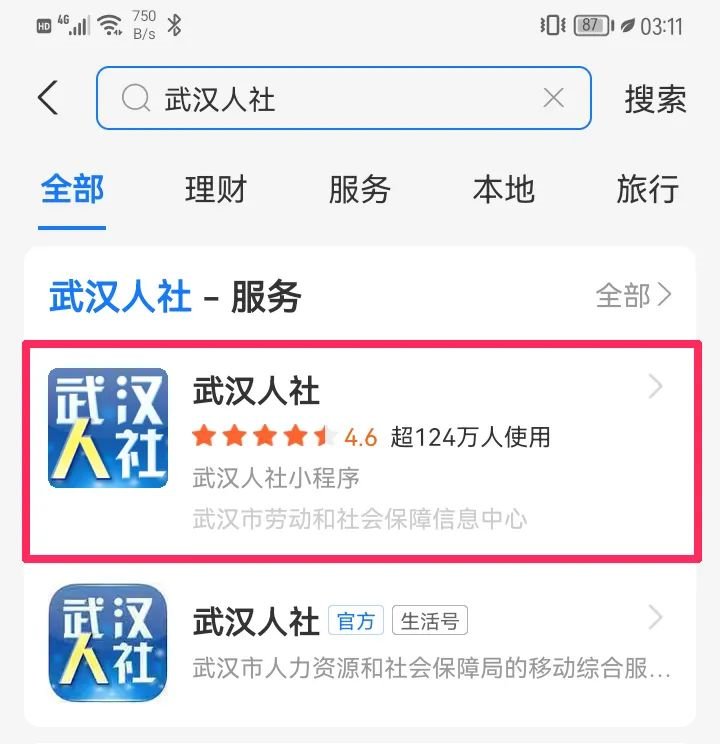Screen dimensions: 720x744
Task: View 全部 results for 武汉人社 services
Action: (633, 295)
